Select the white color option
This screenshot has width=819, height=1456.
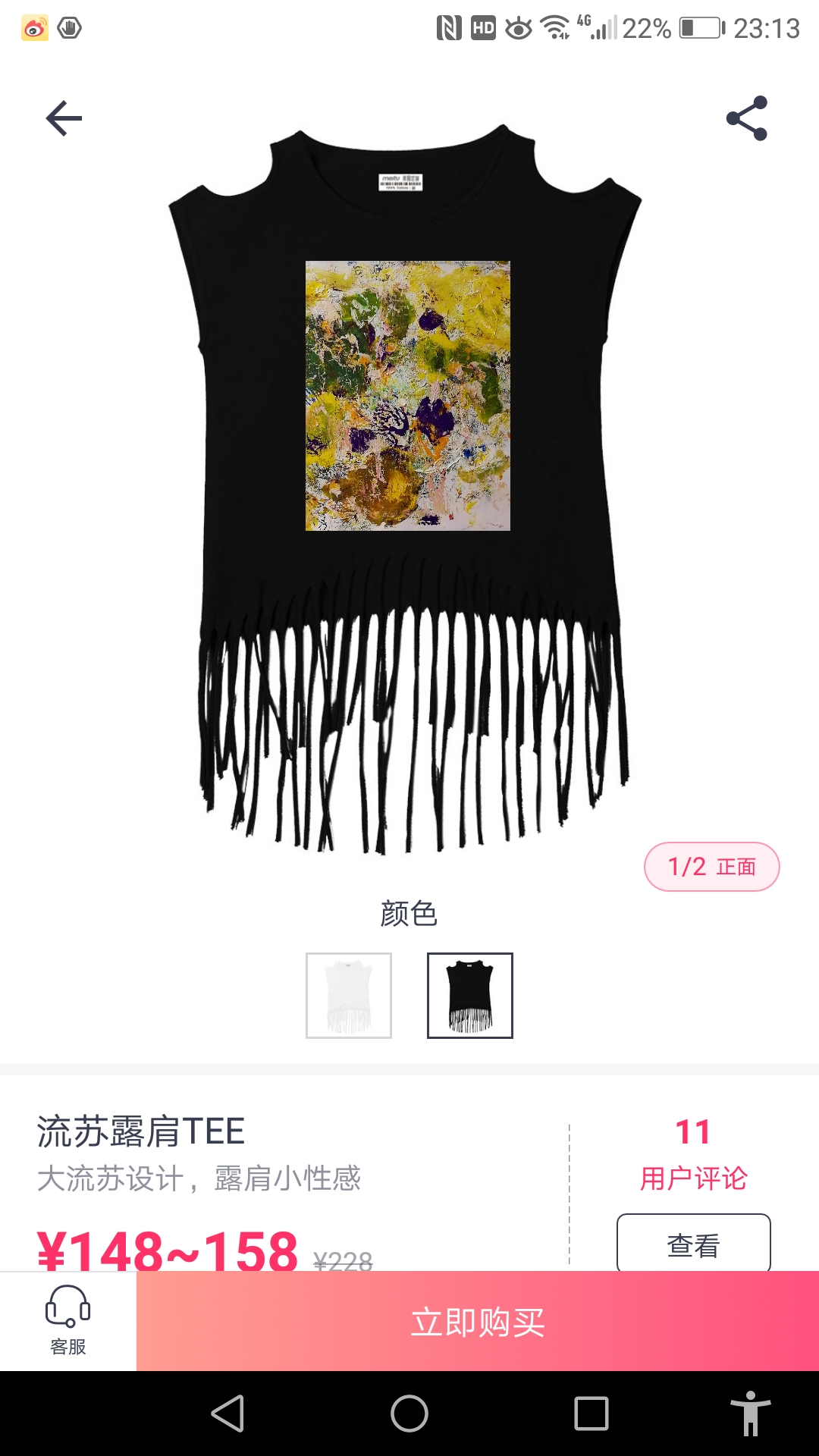pos(349,996)
